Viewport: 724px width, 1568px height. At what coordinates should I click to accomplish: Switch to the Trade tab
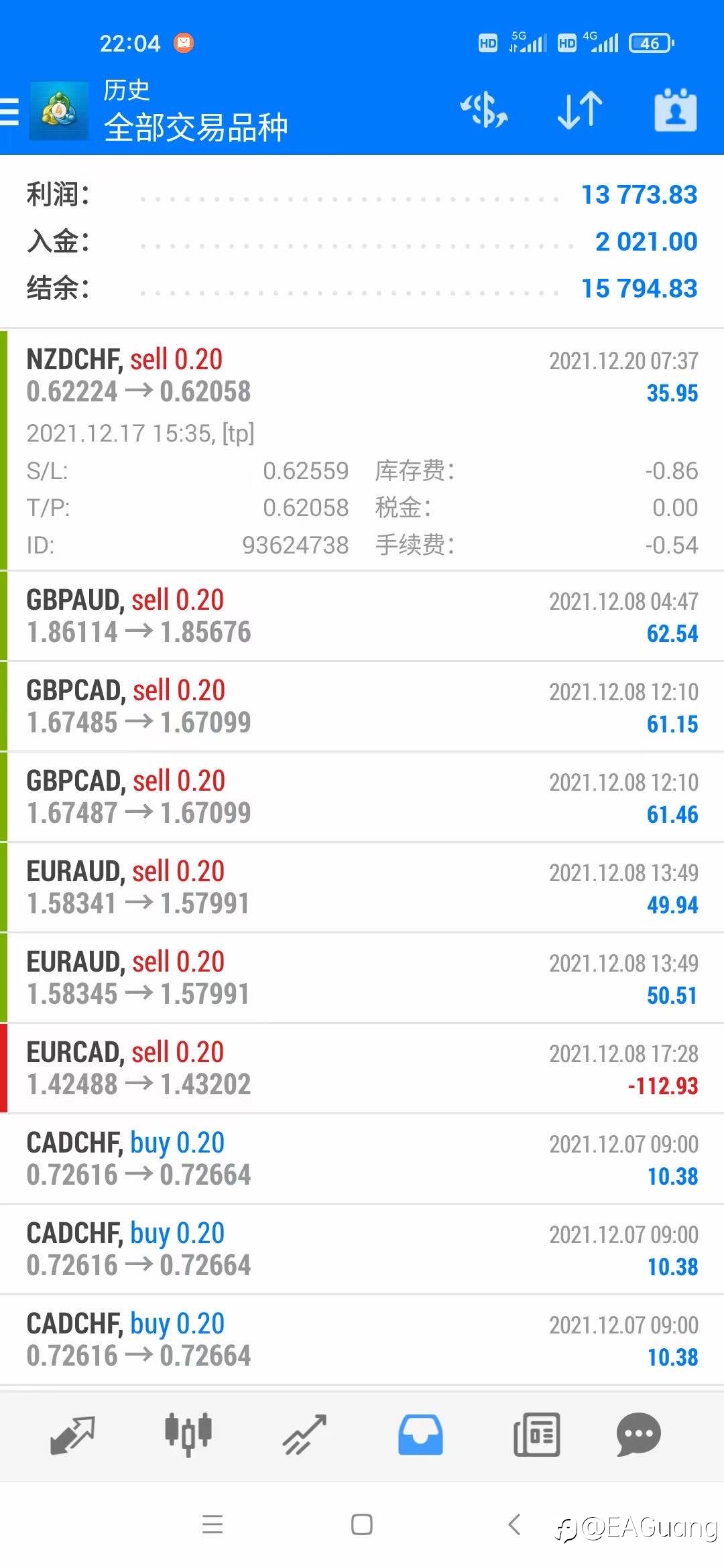(304, 1435)
